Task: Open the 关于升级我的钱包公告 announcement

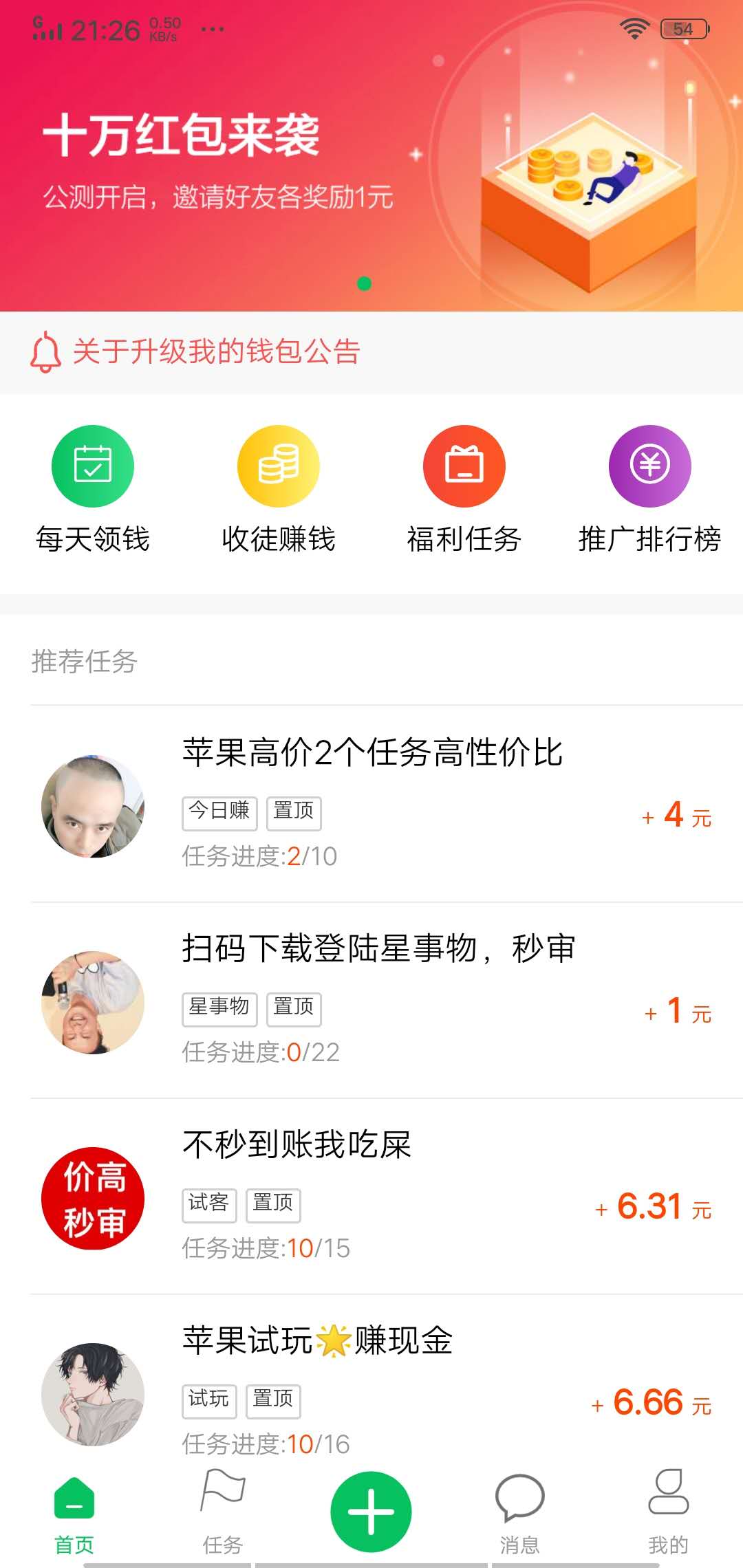Action: 217,351
